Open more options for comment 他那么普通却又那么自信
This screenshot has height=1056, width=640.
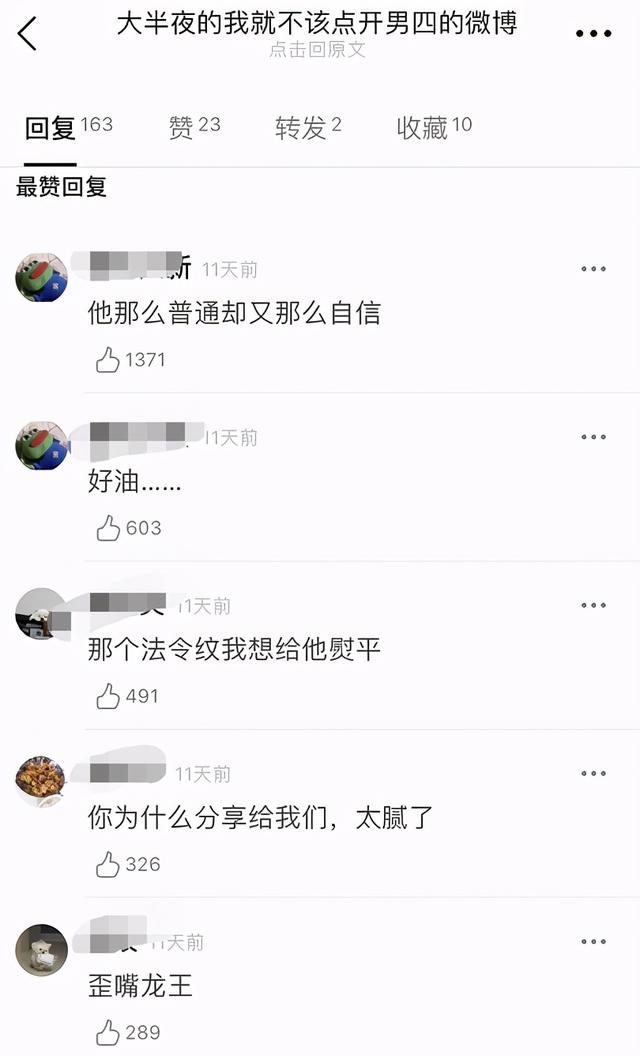(x=593, y=269)
